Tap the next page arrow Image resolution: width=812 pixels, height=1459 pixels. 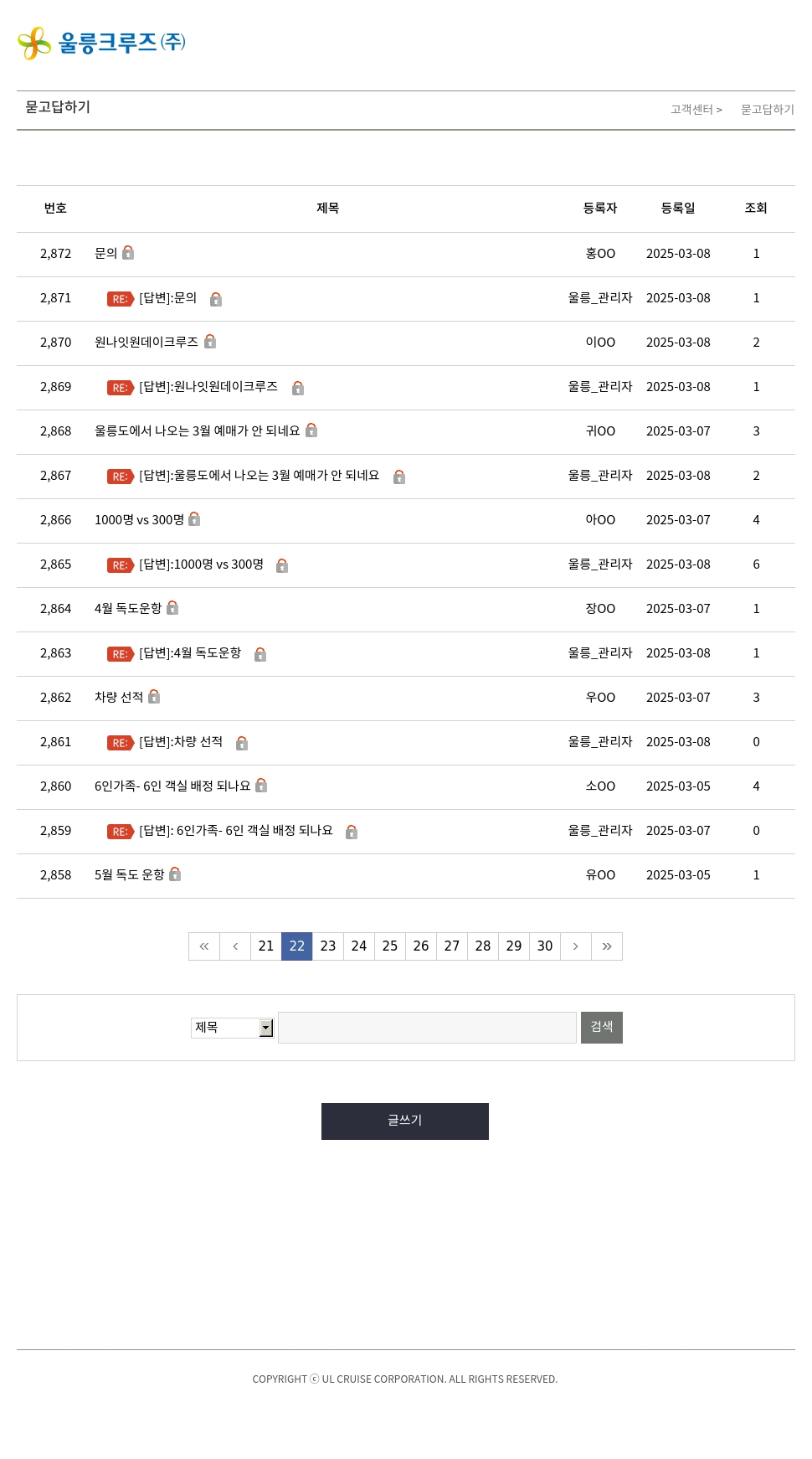[576, 946]
